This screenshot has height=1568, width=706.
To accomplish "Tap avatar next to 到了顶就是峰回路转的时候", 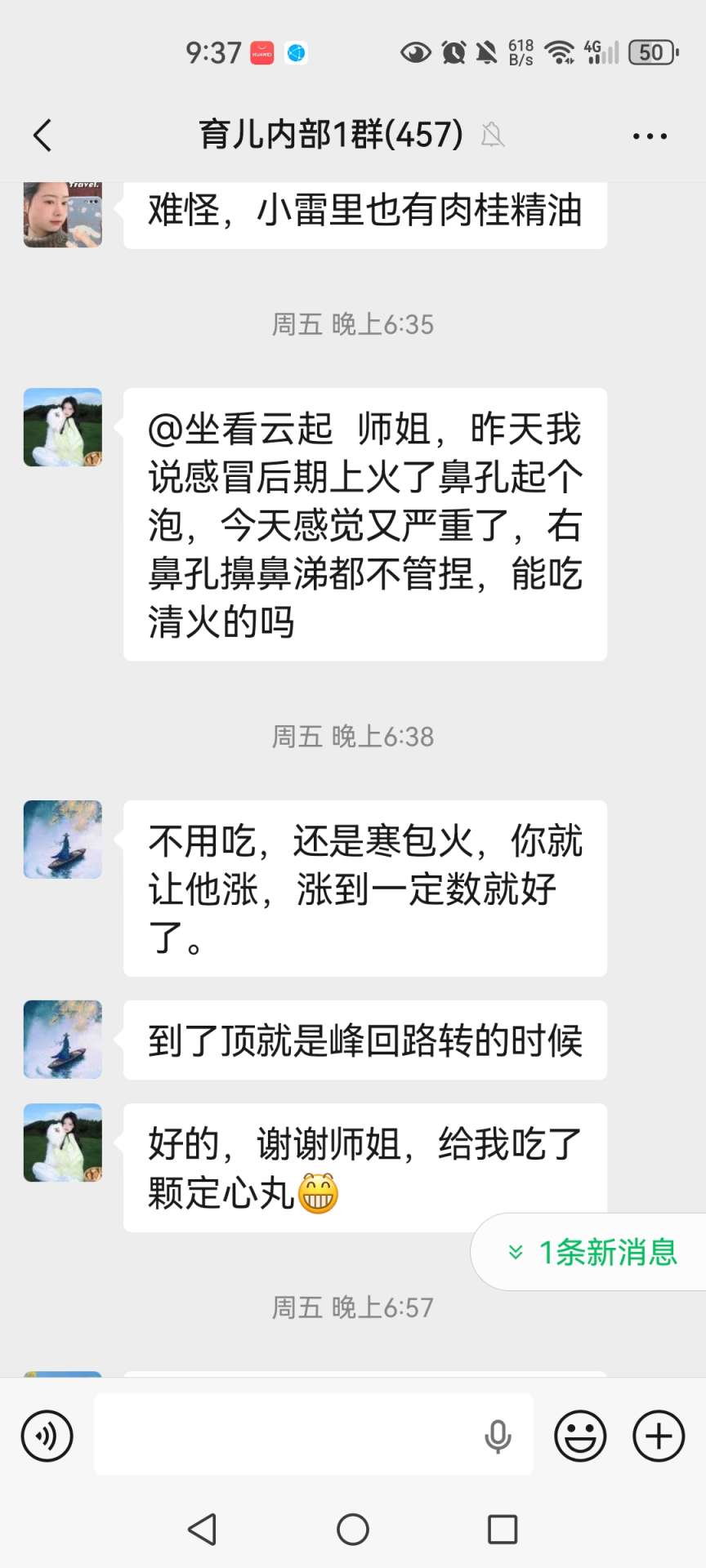I will point(63,1040).
